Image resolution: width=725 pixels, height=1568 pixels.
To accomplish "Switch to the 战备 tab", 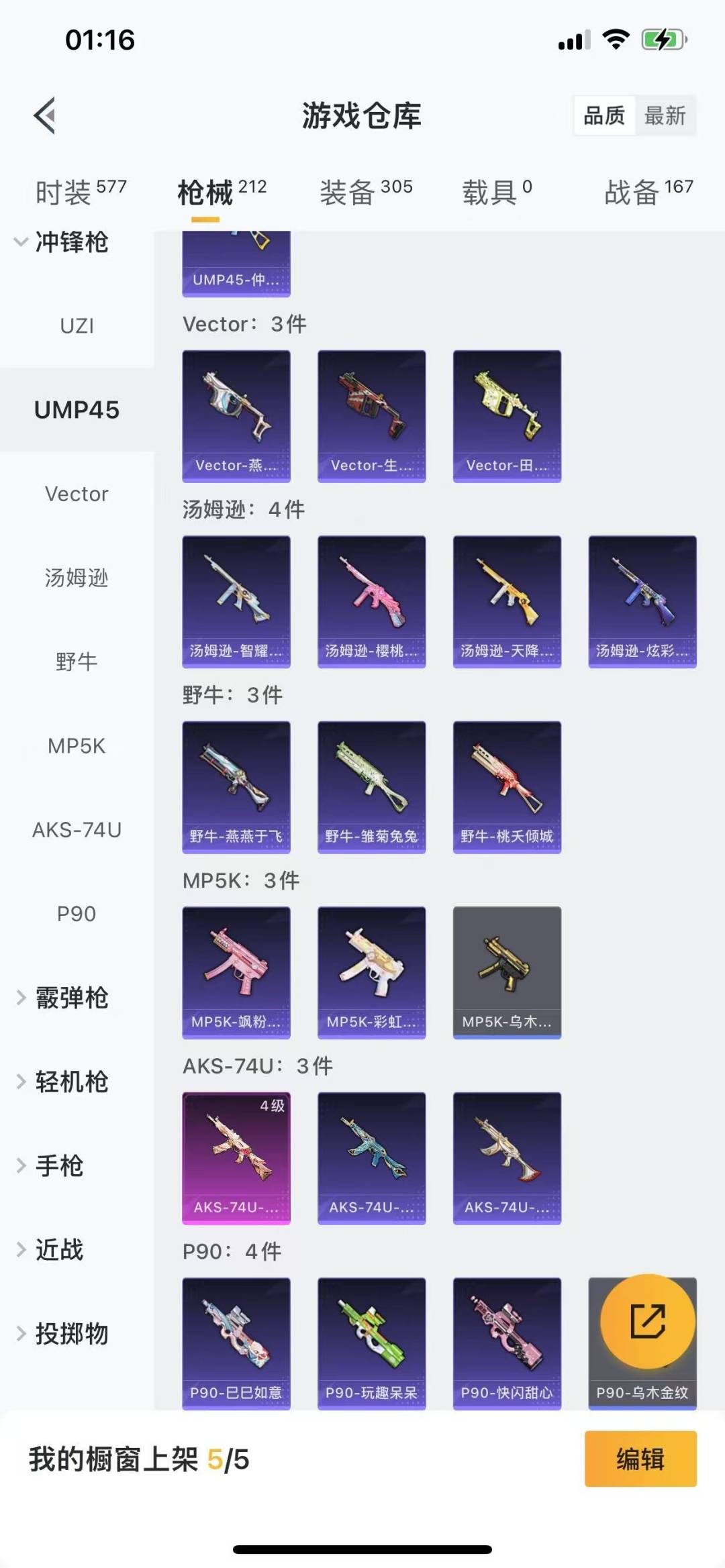I will click(648, 193).
